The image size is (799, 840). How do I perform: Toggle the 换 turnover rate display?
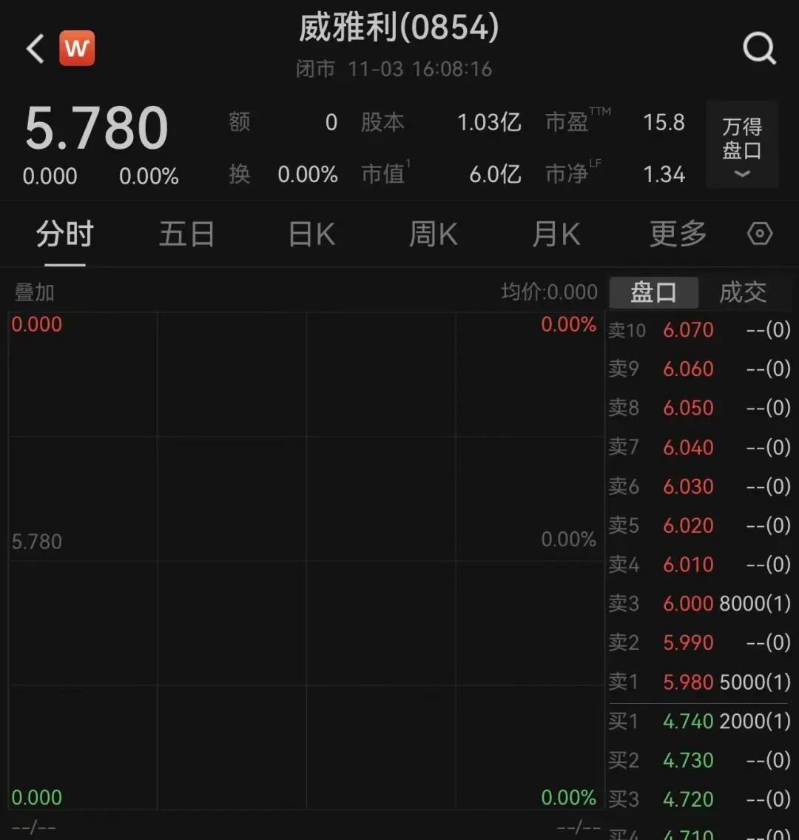pyautogui.click(x=239, y=173)
